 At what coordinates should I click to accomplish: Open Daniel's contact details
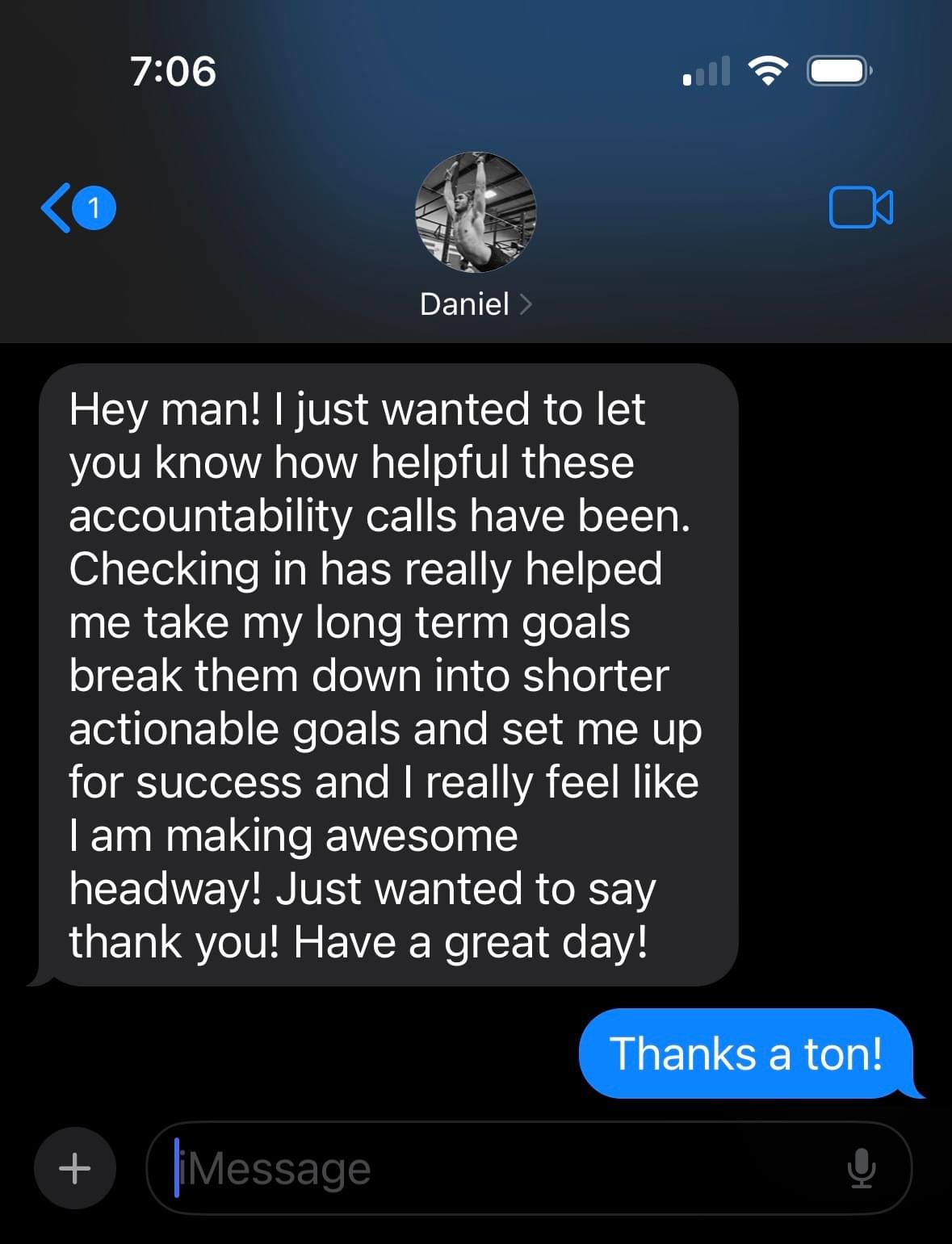tap(475, 304)
